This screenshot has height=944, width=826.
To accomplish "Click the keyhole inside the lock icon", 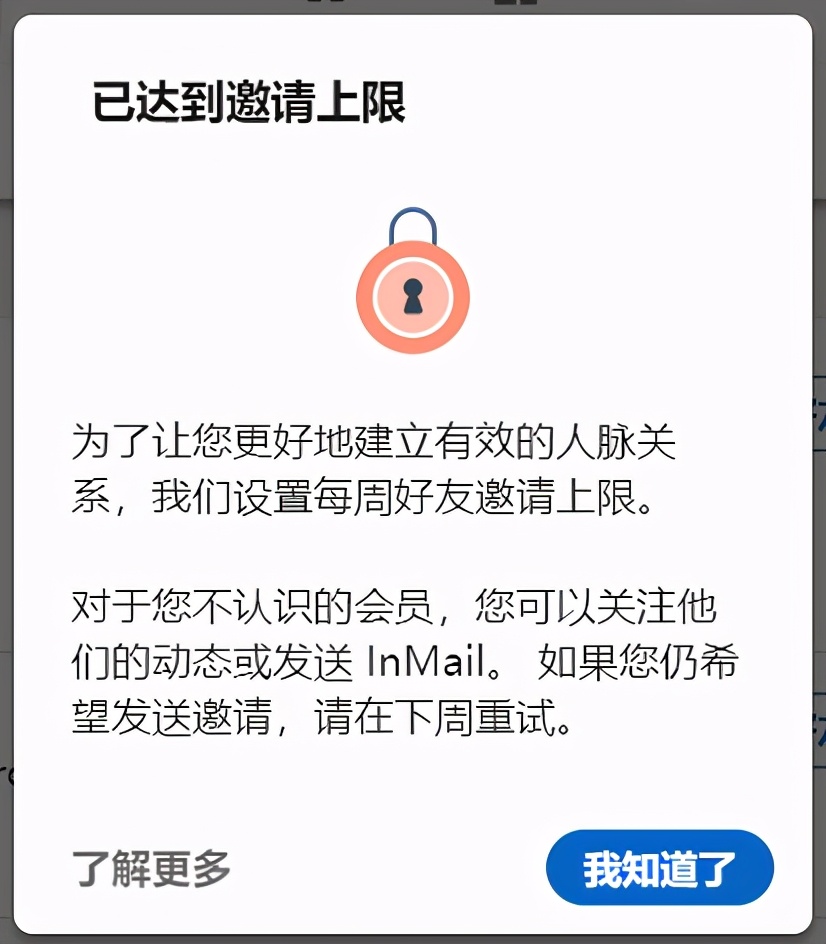I will click(x=412, y=298).
